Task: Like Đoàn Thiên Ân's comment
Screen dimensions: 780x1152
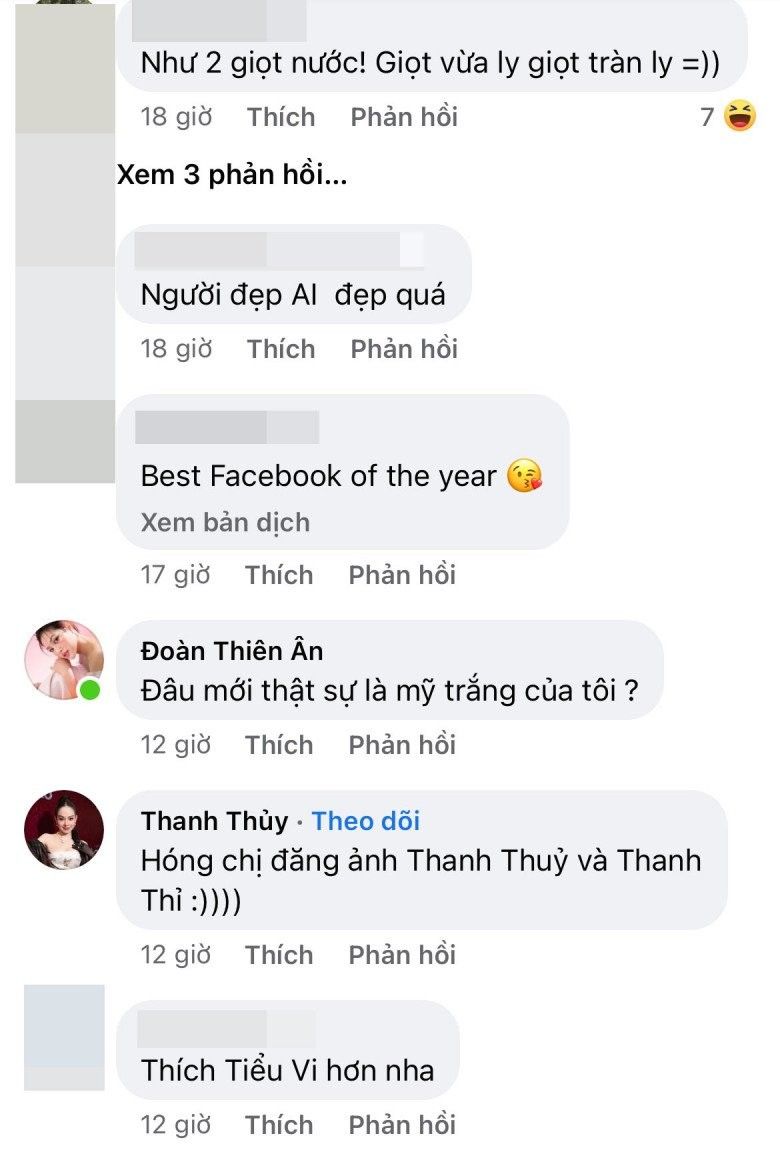Action: 279,745
